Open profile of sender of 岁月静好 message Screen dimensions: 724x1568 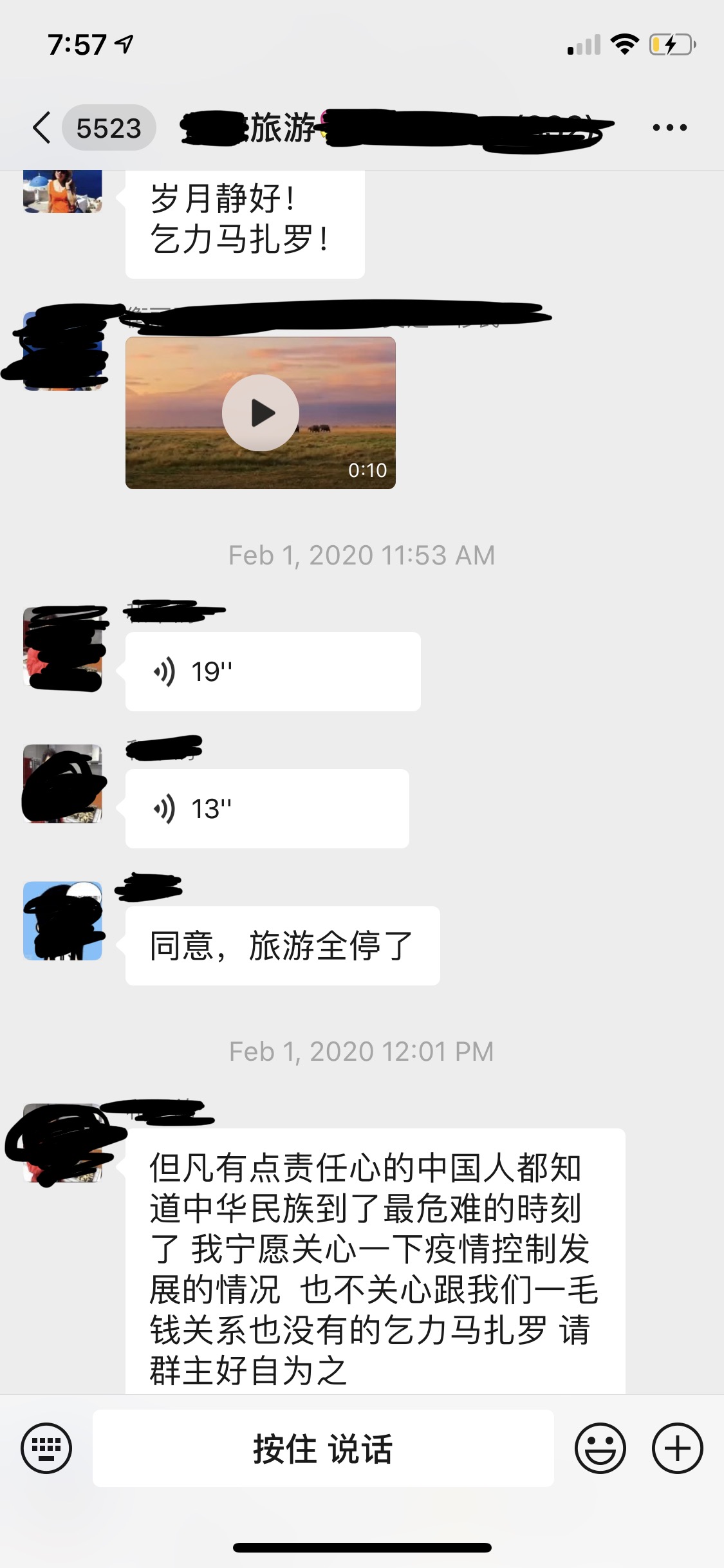[62, 191]
